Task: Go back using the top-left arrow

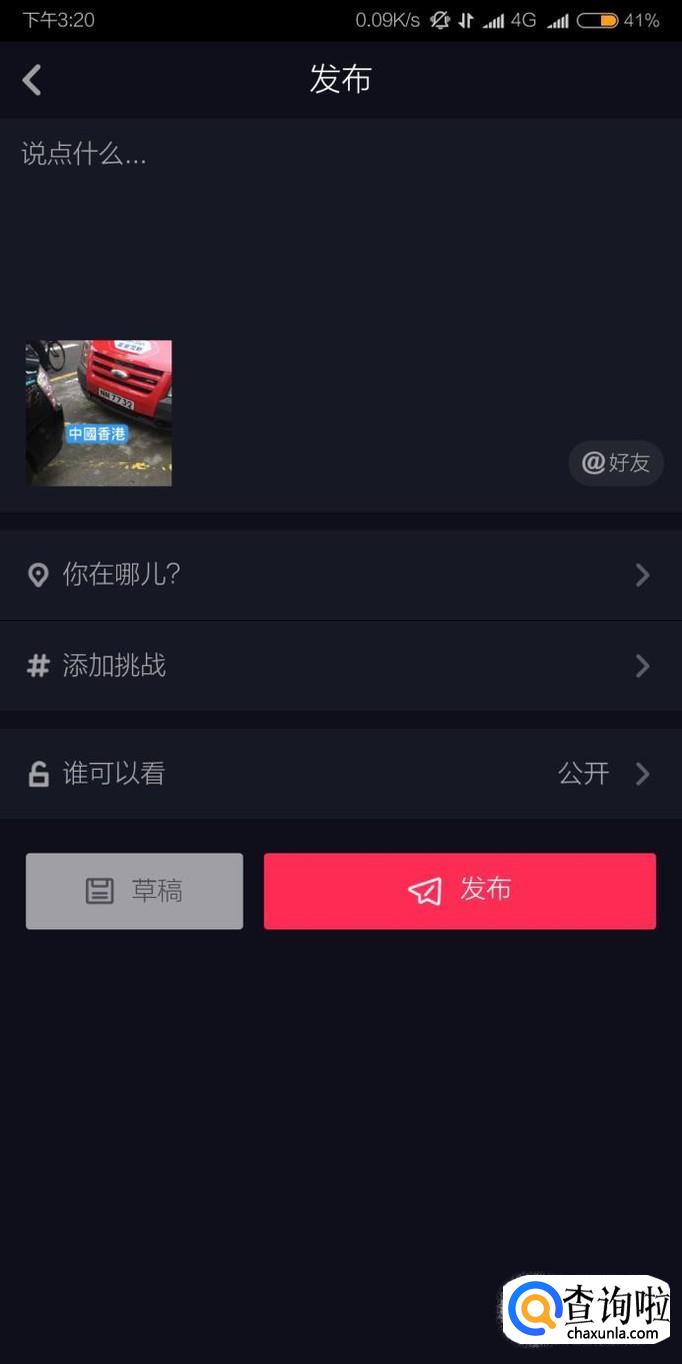Action: pyautogui.click(x=32, y=80)
